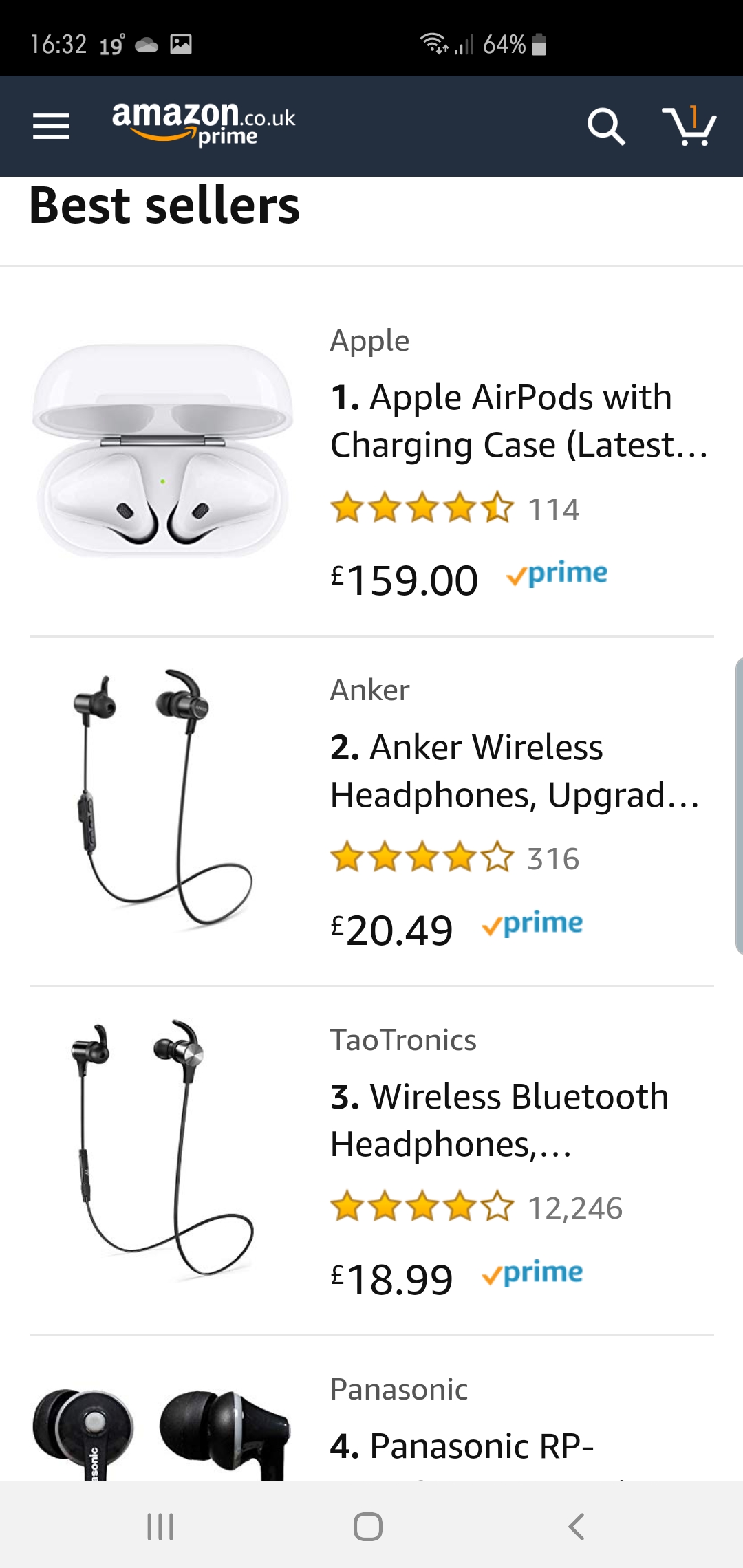See the 316 reviews for Anker headphones
The width and height of the screenshot is (743, 1568).
pyautogui.click(x=553, y=859)
